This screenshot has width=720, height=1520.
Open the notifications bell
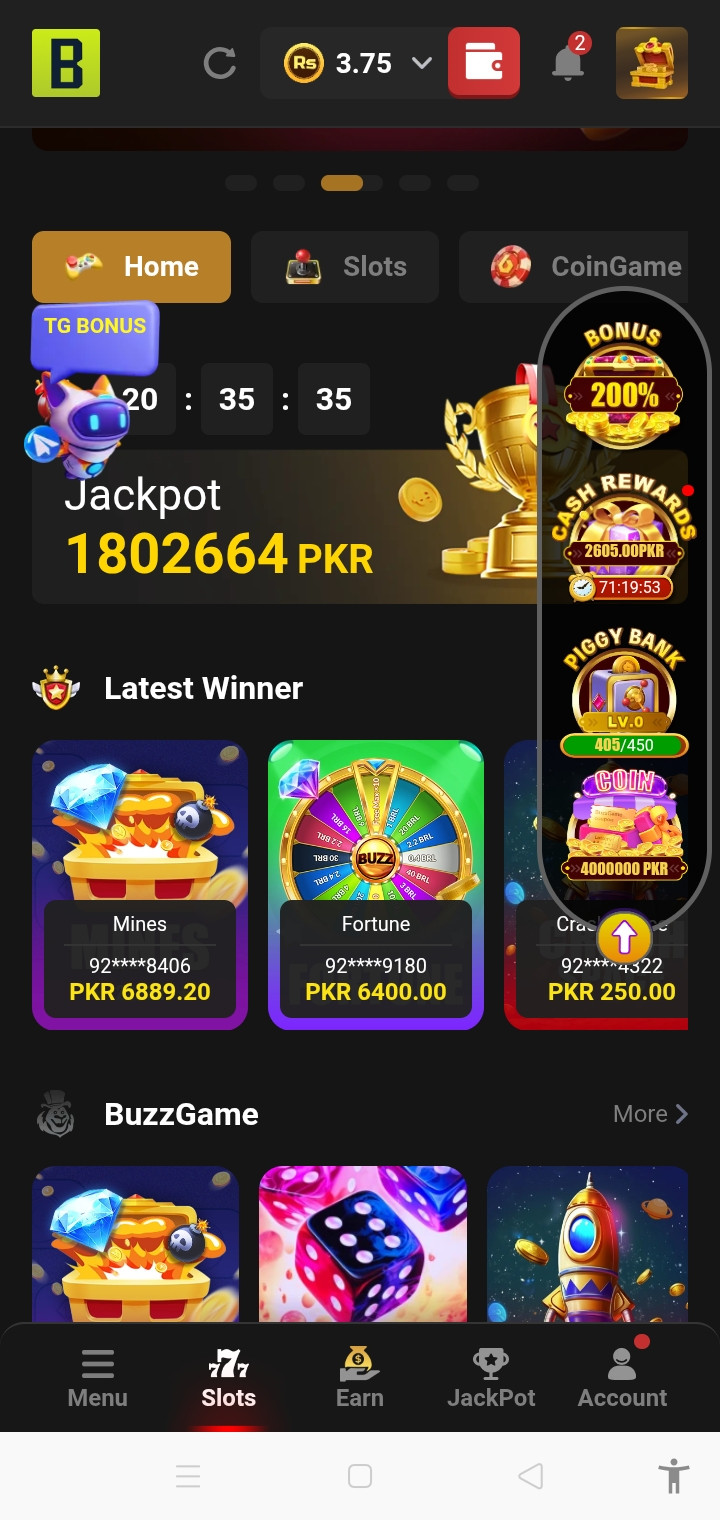(x=568, y=63)
